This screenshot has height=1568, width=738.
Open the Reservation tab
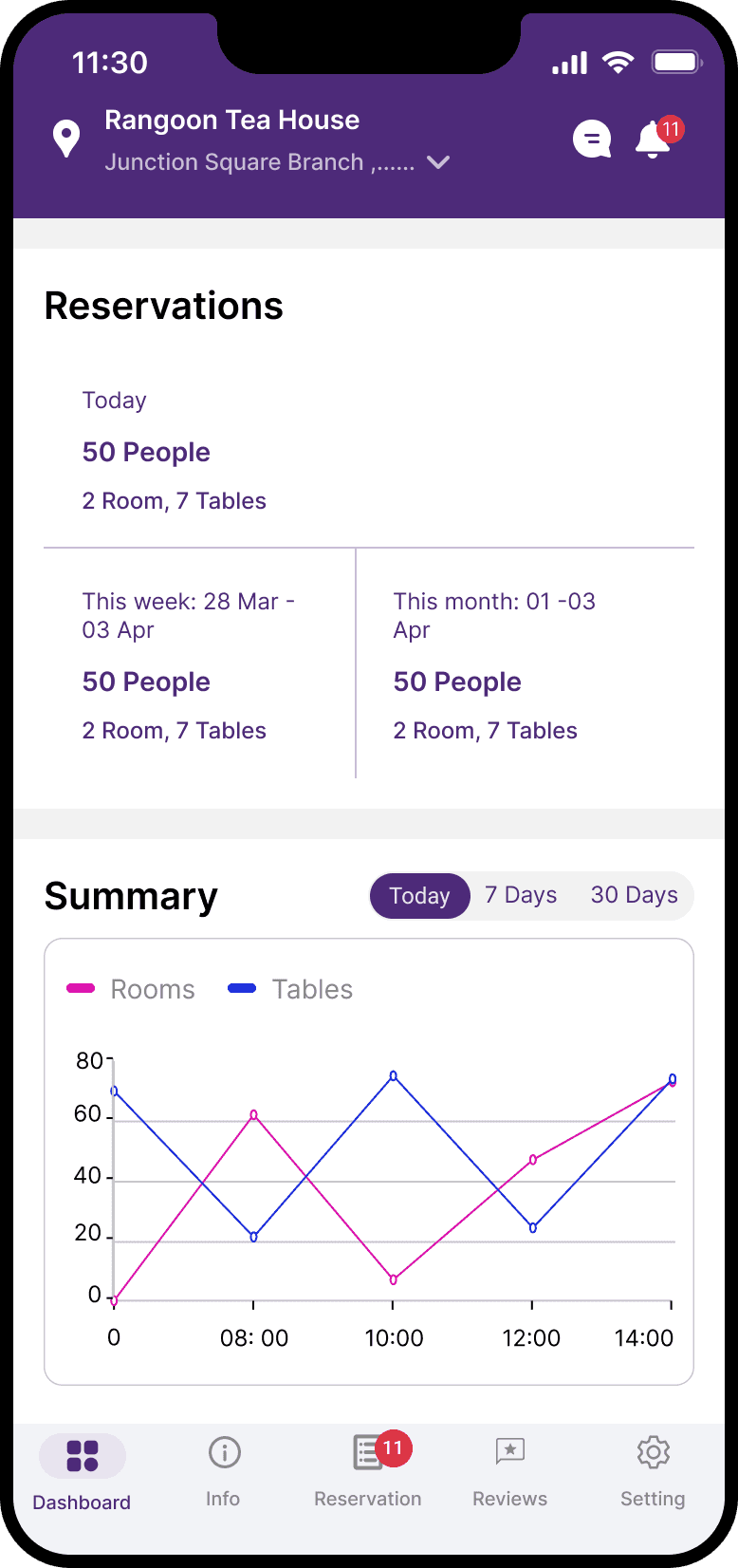tap(368, 1471)
